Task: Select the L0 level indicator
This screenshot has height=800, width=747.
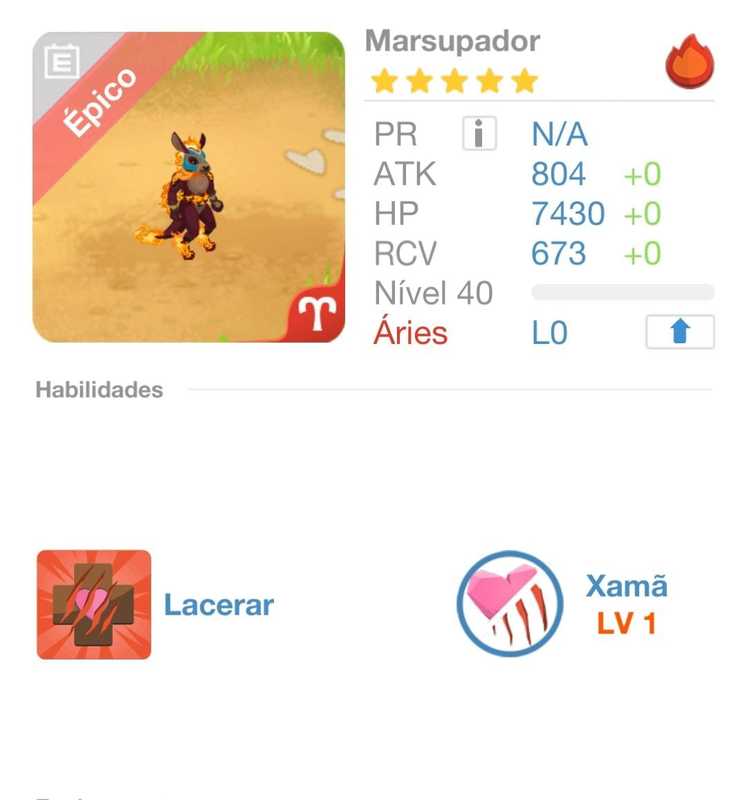Action: click(x=550, y=335)
